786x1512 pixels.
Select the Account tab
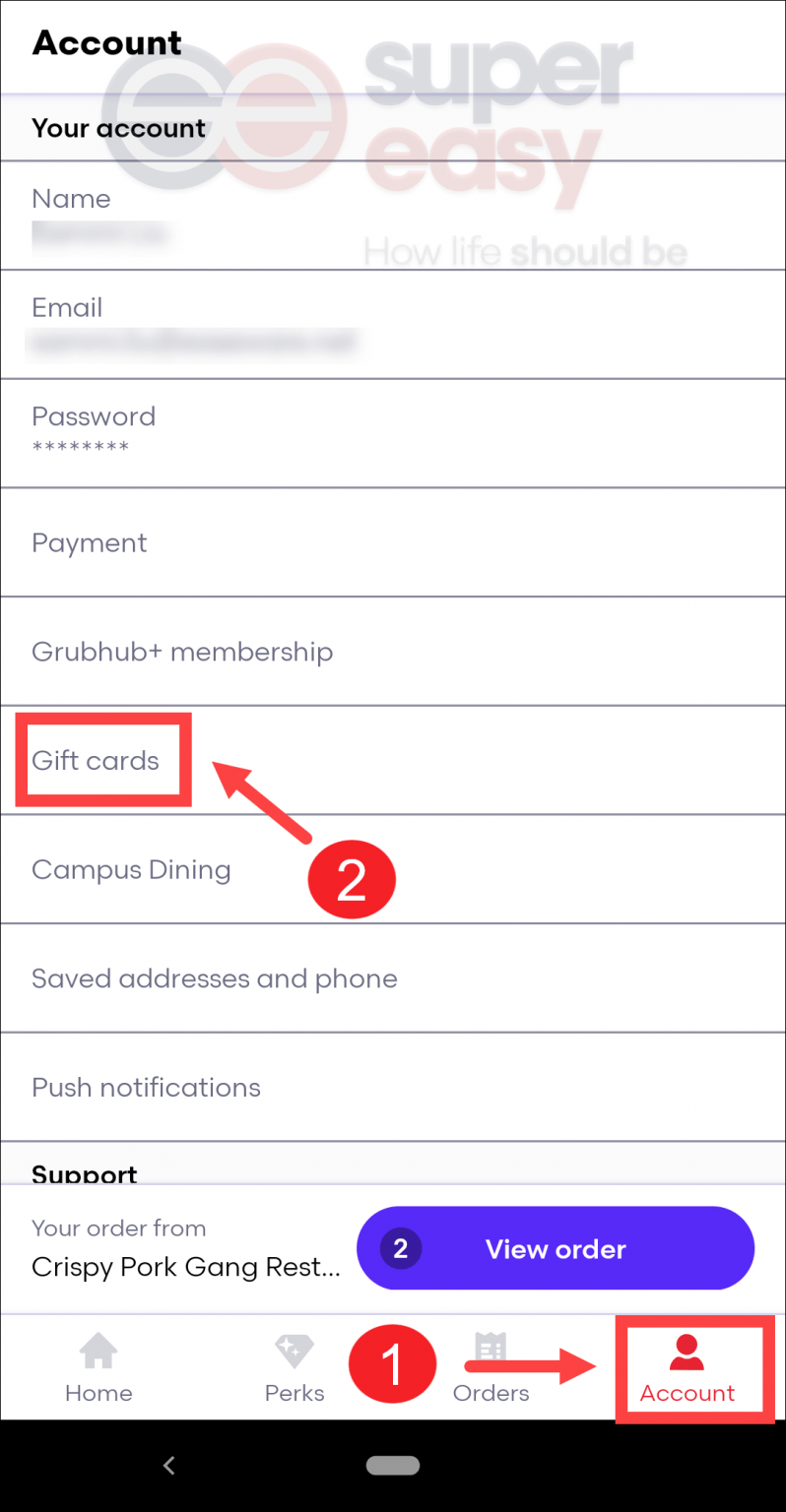click(688, 1367)
